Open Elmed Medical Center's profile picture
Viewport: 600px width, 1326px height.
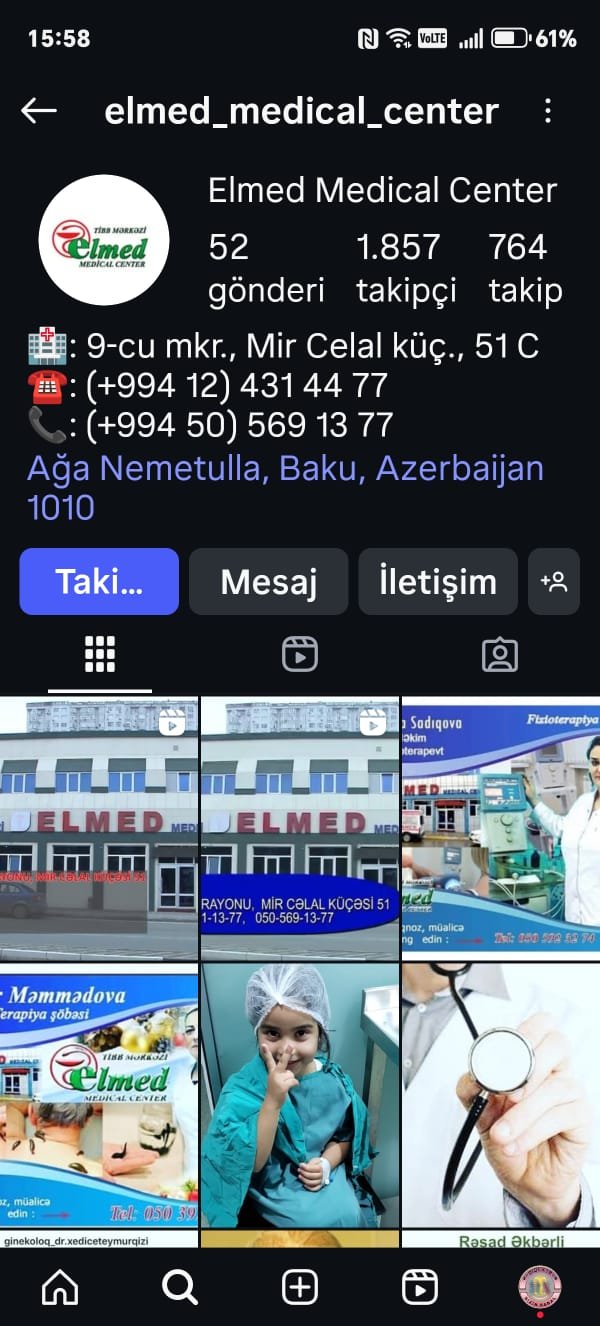point(104,240)
